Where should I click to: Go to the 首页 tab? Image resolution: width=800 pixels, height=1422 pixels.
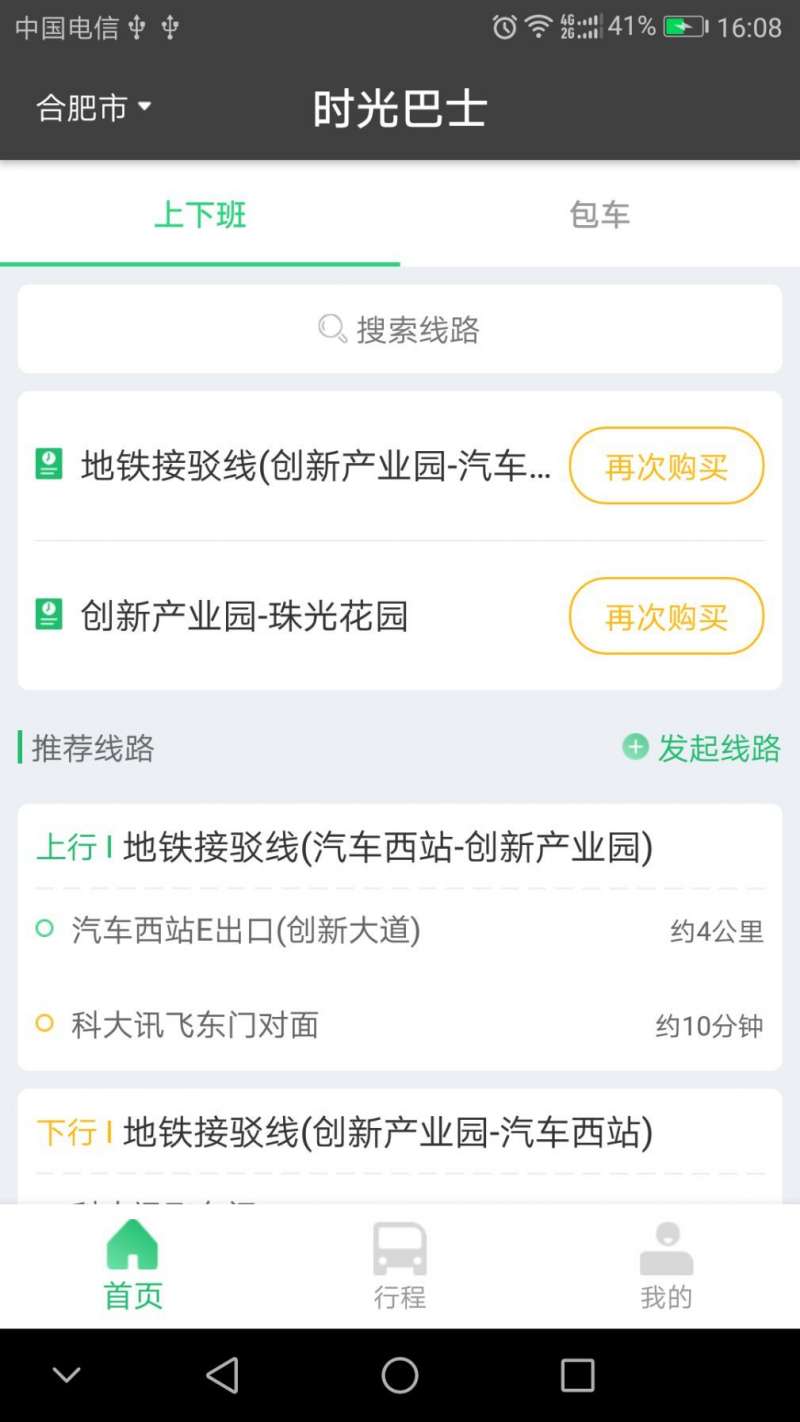coord(133,1266)
